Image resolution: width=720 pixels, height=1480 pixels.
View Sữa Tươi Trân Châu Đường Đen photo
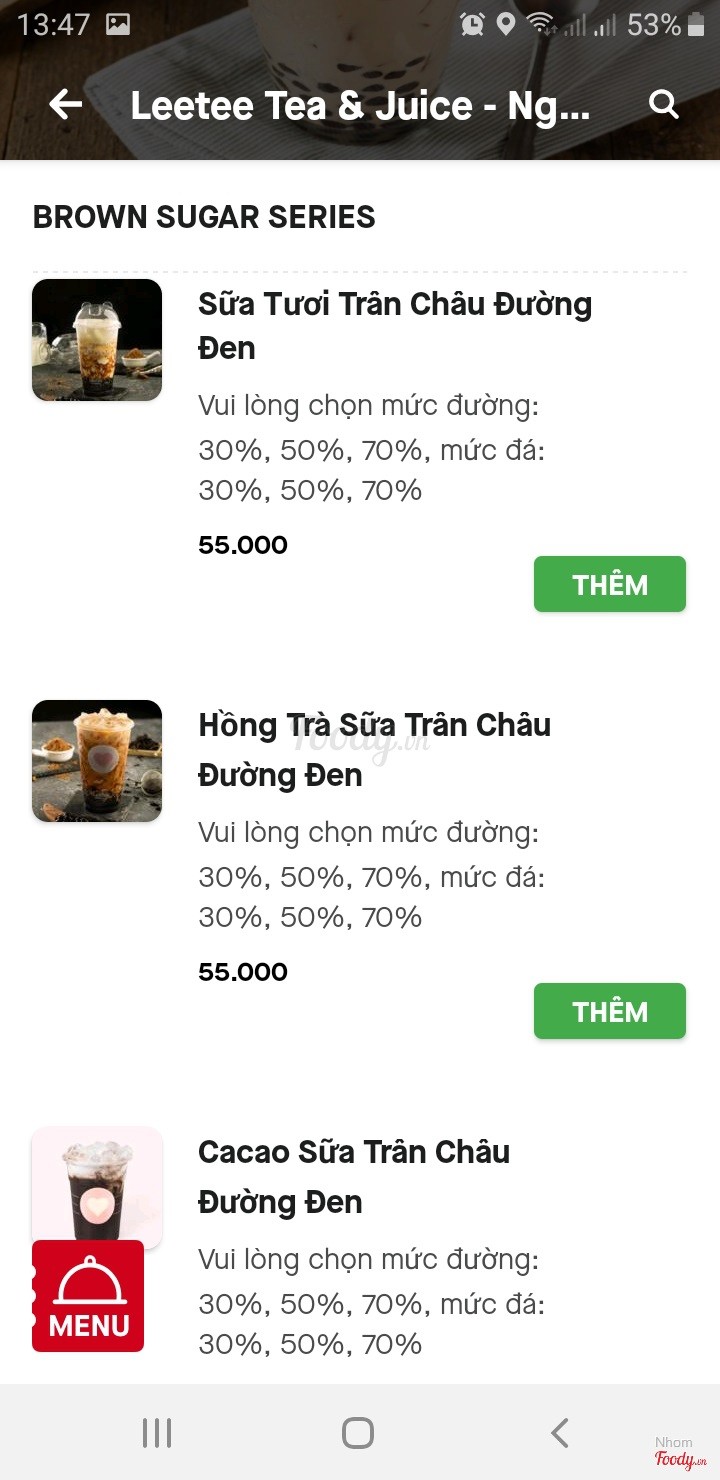coord(97,340)
